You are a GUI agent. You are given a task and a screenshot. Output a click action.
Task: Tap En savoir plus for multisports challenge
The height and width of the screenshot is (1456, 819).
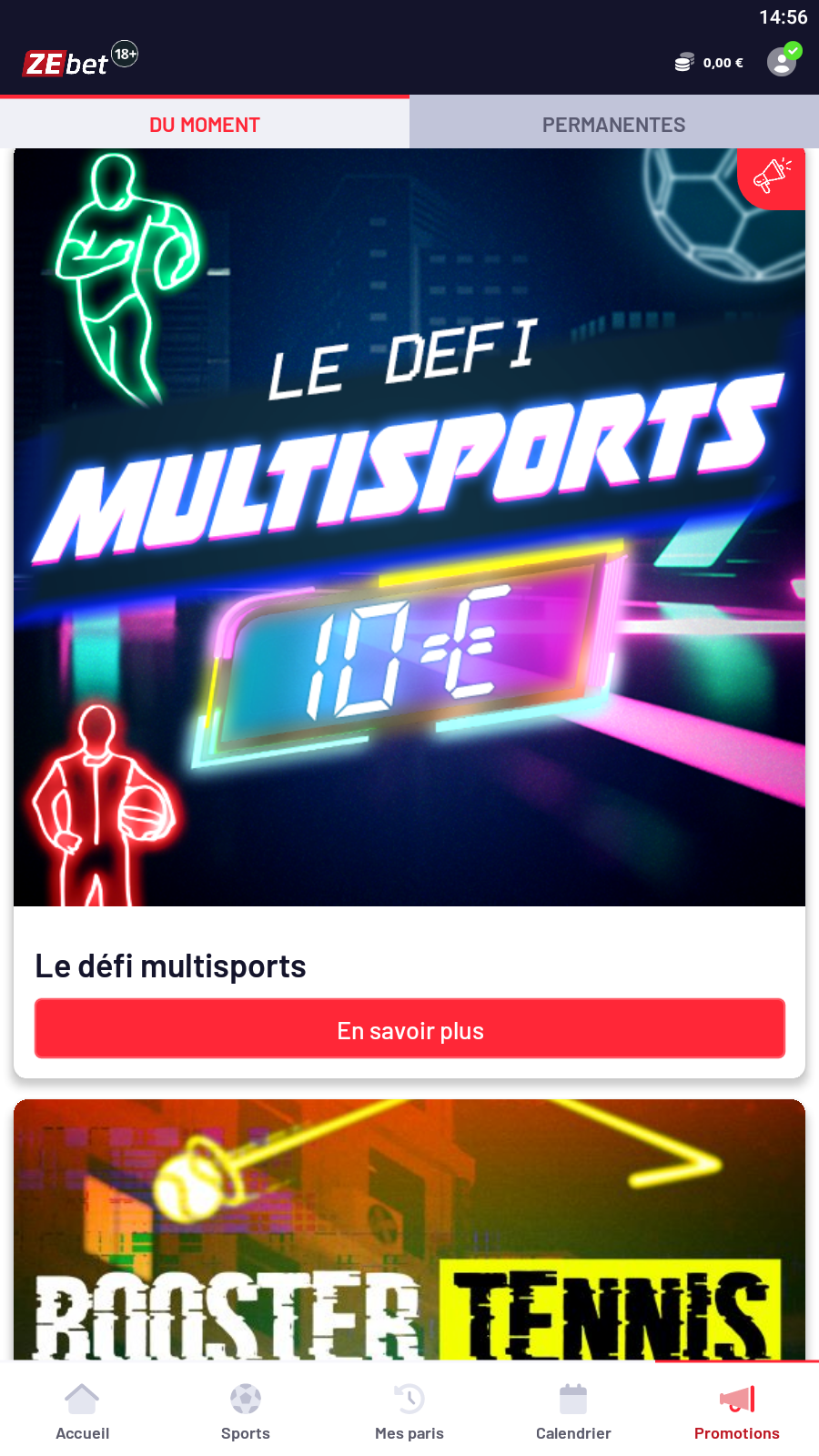[409, 1029]
